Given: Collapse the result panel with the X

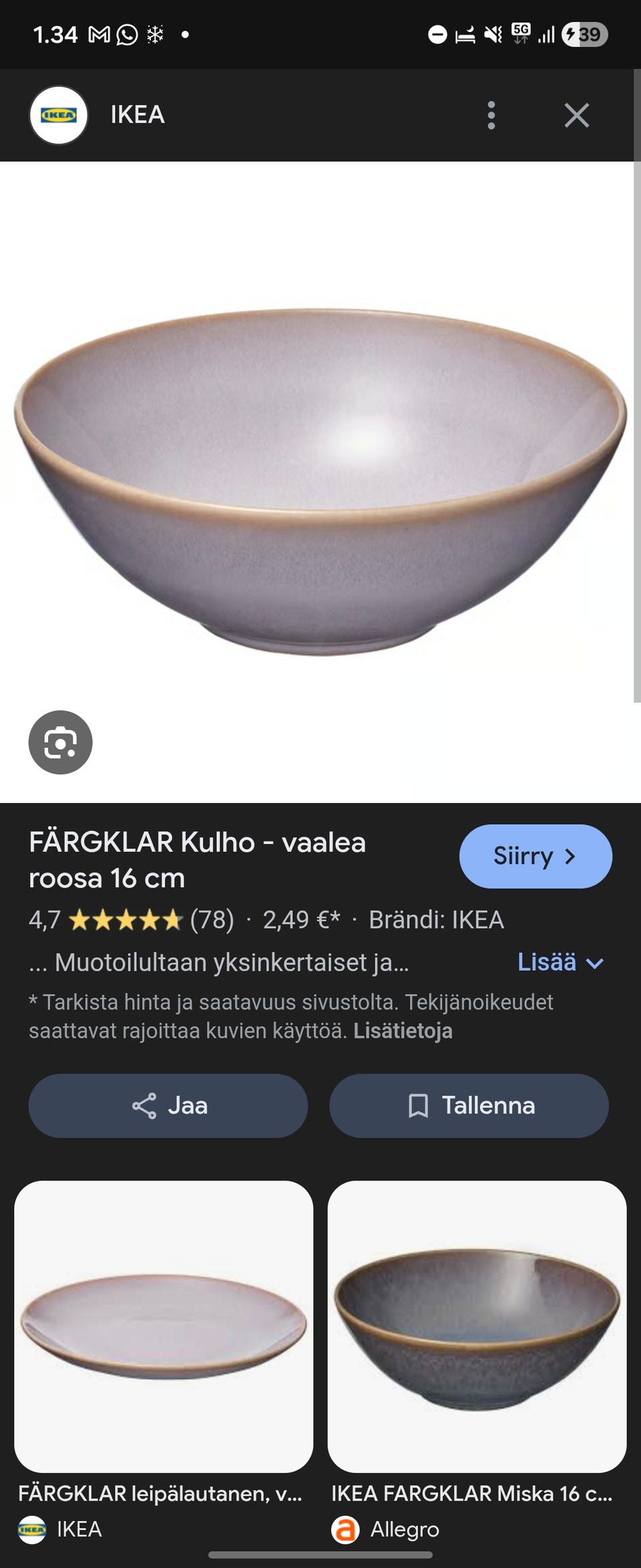Looking at the screenshot, I should point(578,114).
